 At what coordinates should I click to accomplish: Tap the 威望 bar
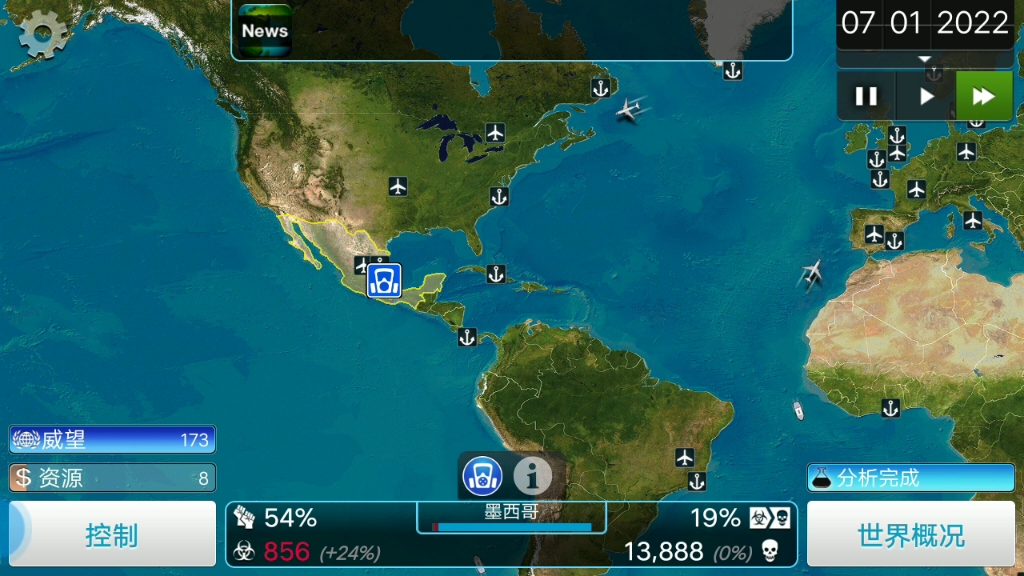pos(112,439)
